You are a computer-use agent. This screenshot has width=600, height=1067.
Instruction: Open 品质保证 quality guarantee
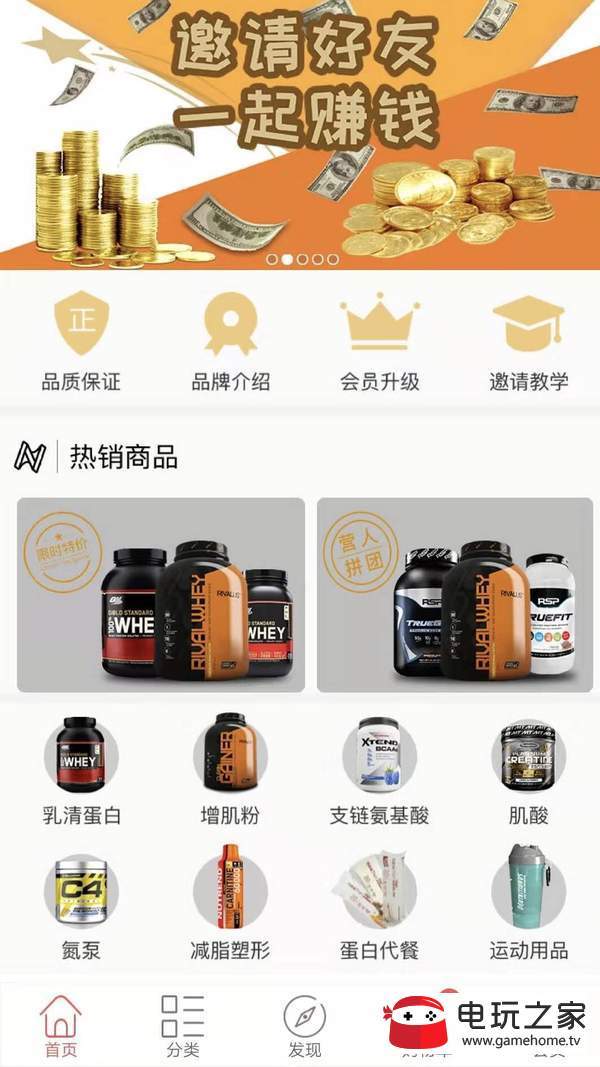coord(81,342)
